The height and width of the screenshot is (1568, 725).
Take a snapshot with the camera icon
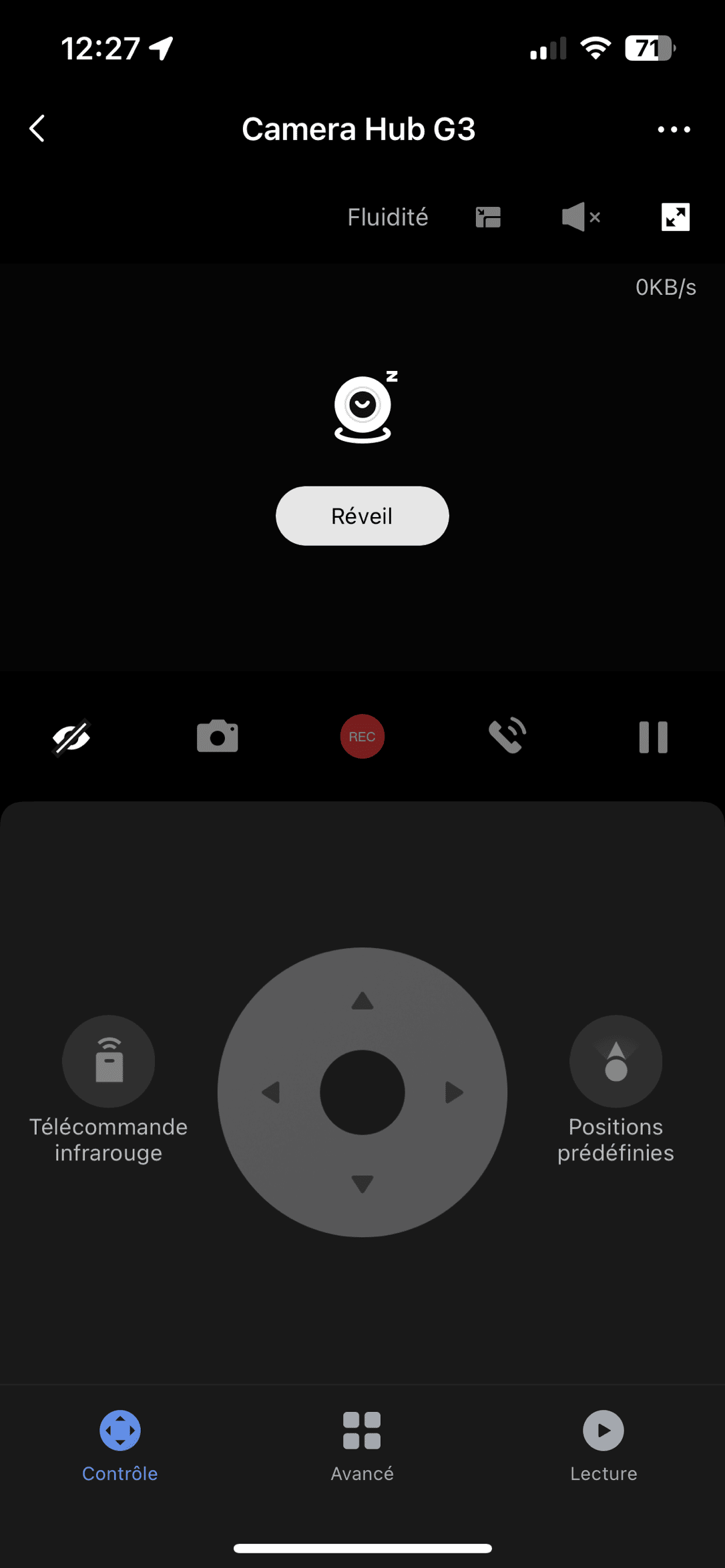pos(217,736)
